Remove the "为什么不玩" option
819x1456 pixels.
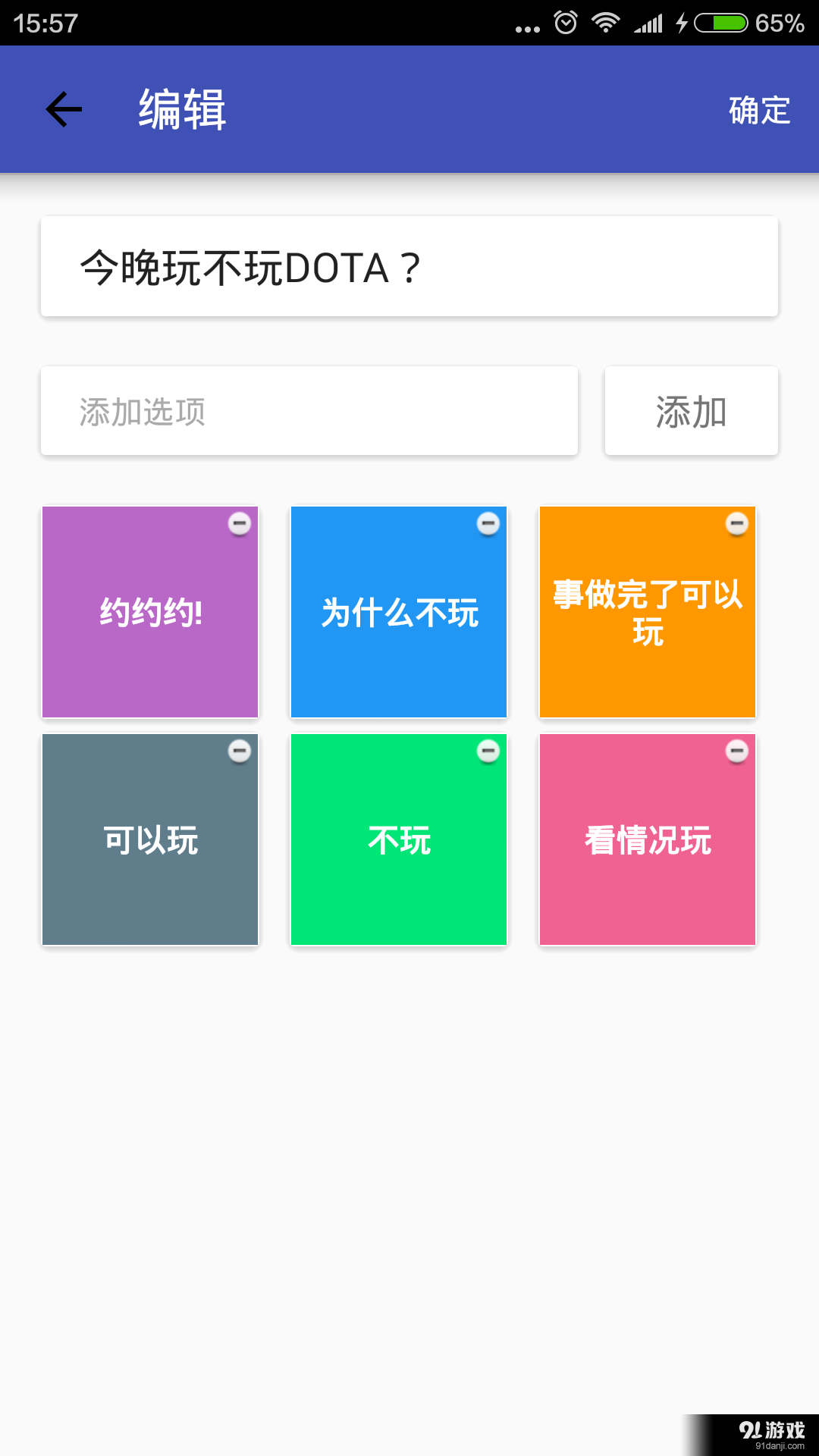click(489, 524)
